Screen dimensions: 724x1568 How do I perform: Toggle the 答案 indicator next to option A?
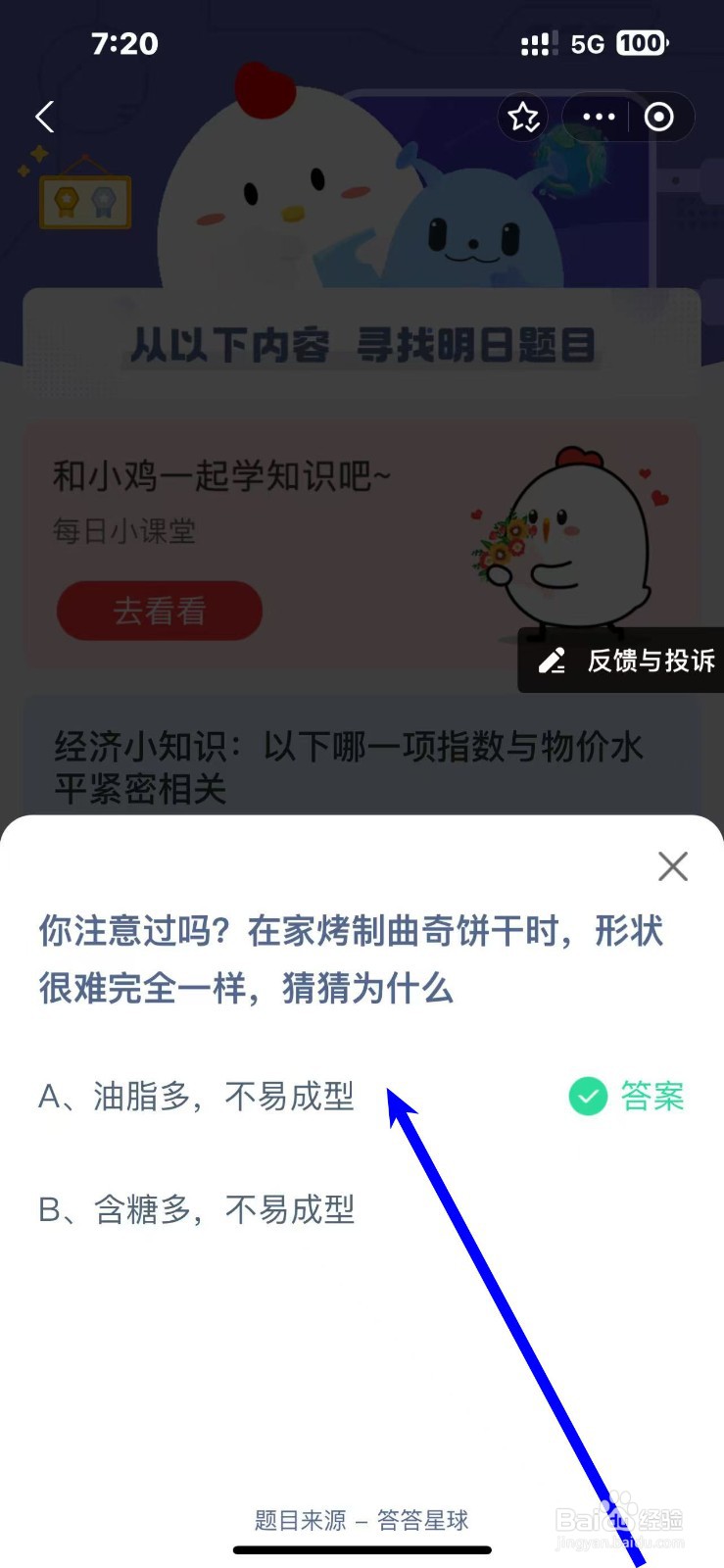point(627,1097)
